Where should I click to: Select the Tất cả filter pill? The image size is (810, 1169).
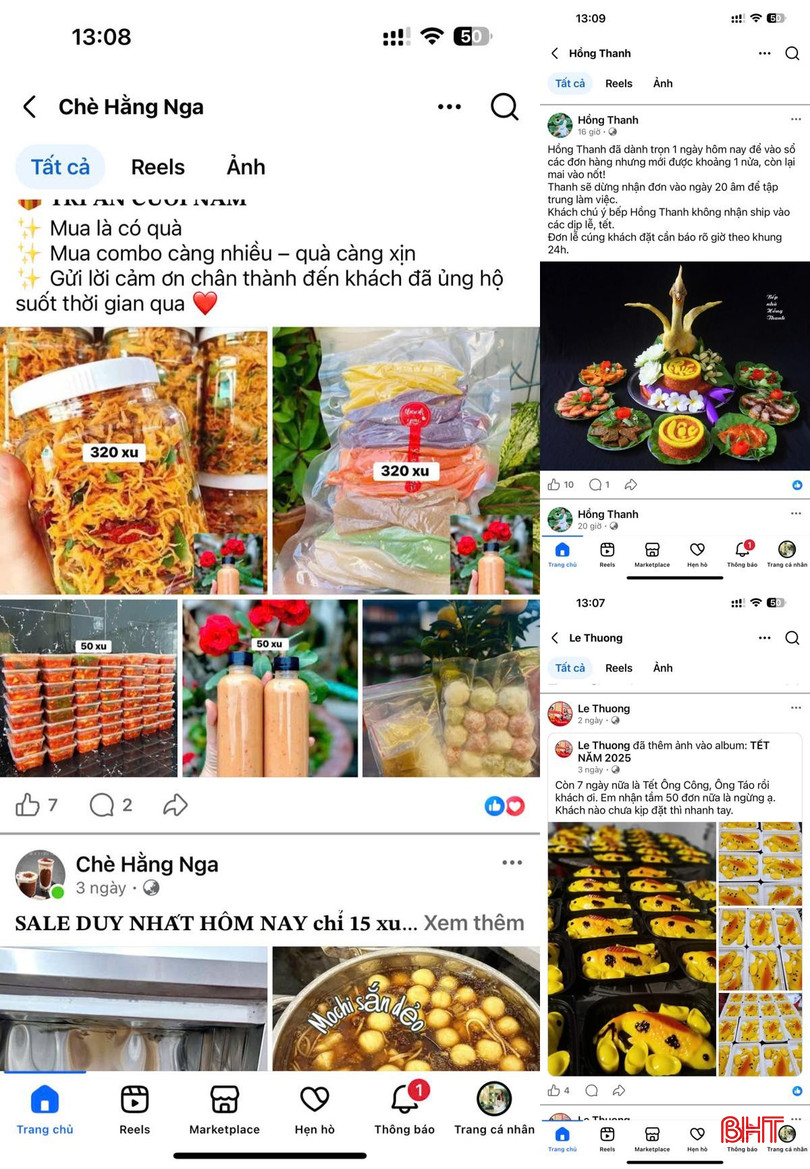tap(60, 167)
